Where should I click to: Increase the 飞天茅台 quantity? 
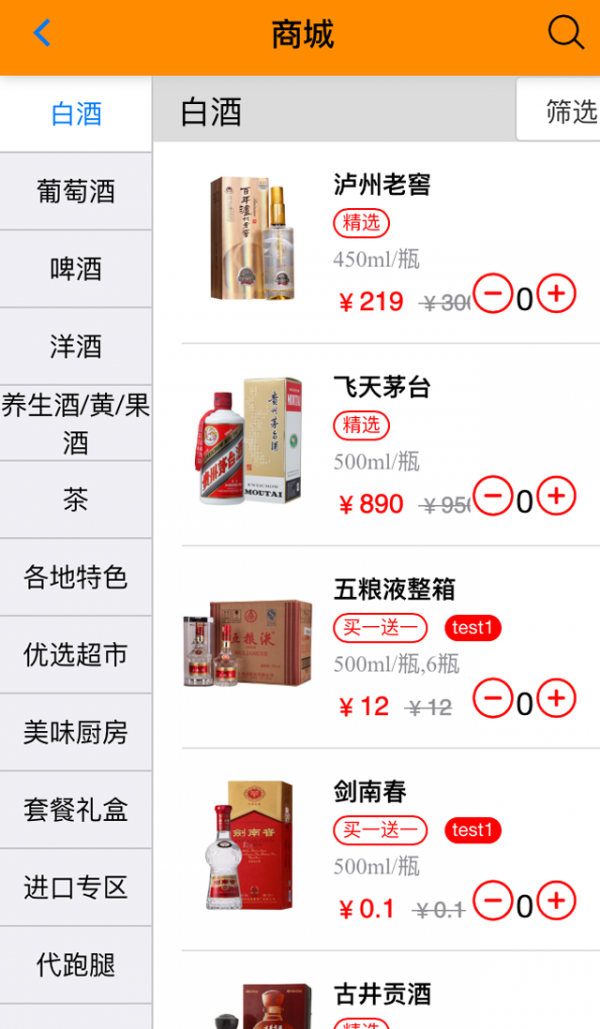click(x=557, y=496)
